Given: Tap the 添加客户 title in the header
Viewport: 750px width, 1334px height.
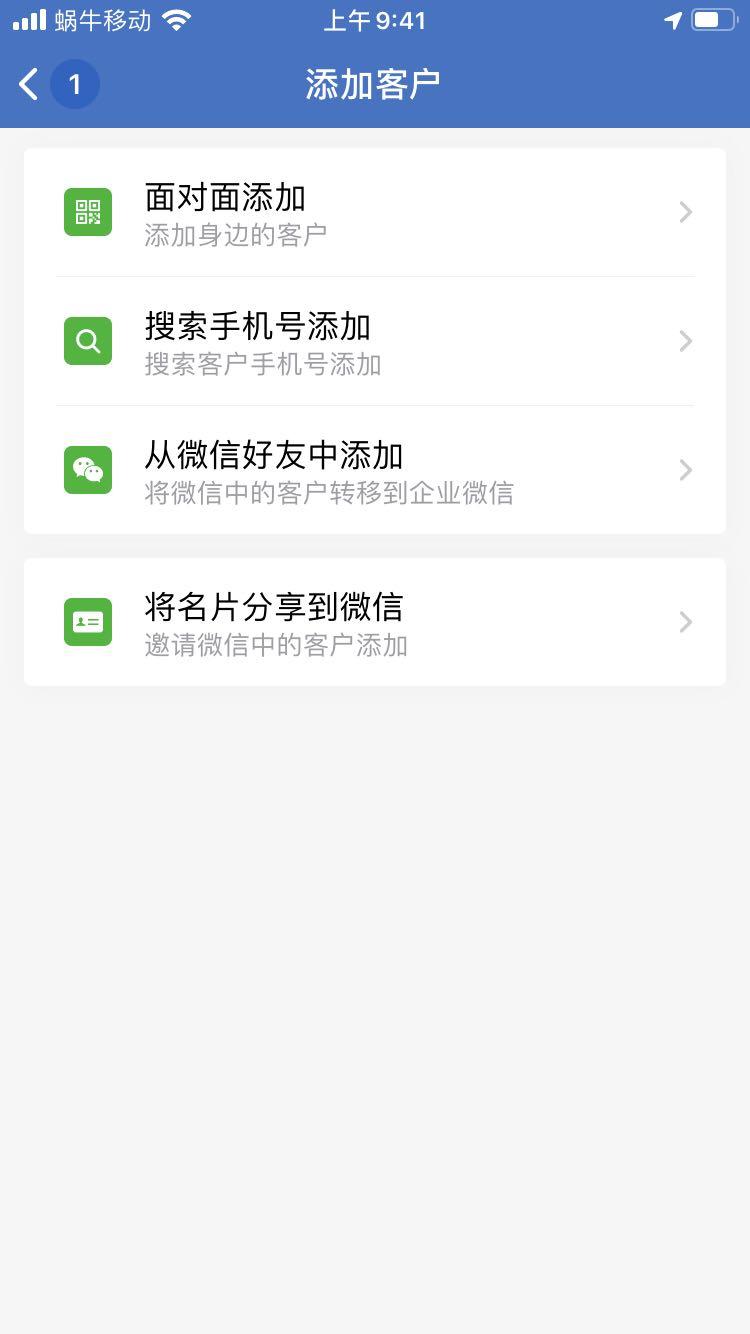Looking at the screenshot, I should pos(375,84).
